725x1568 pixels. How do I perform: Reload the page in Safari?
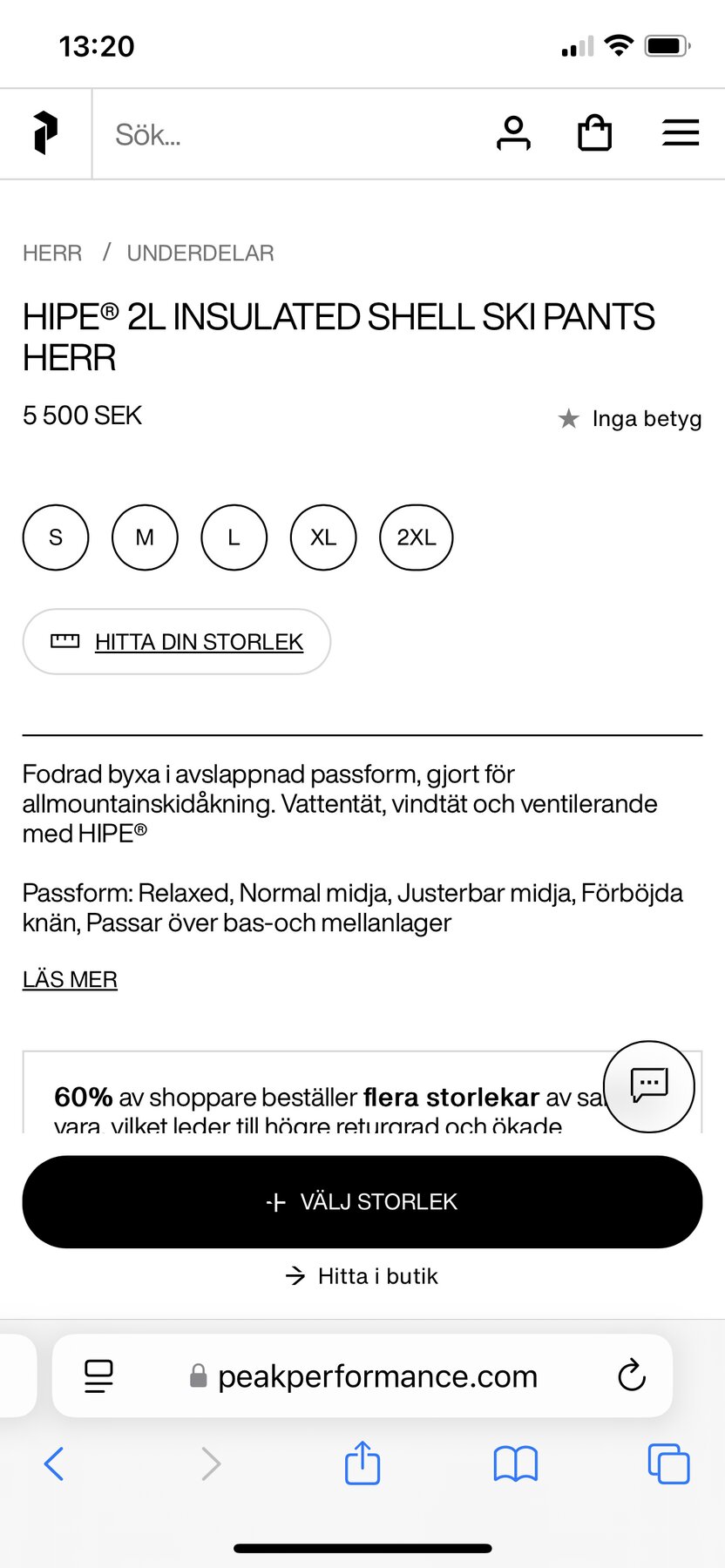click(x=631, y=1376)
